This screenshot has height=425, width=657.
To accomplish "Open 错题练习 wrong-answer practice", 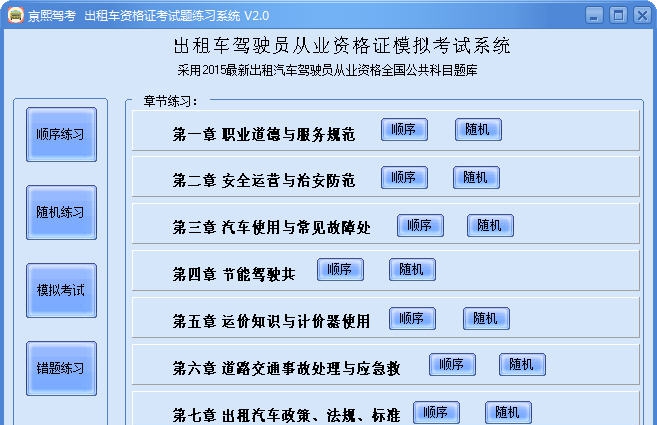I will (x=61, y=368).
